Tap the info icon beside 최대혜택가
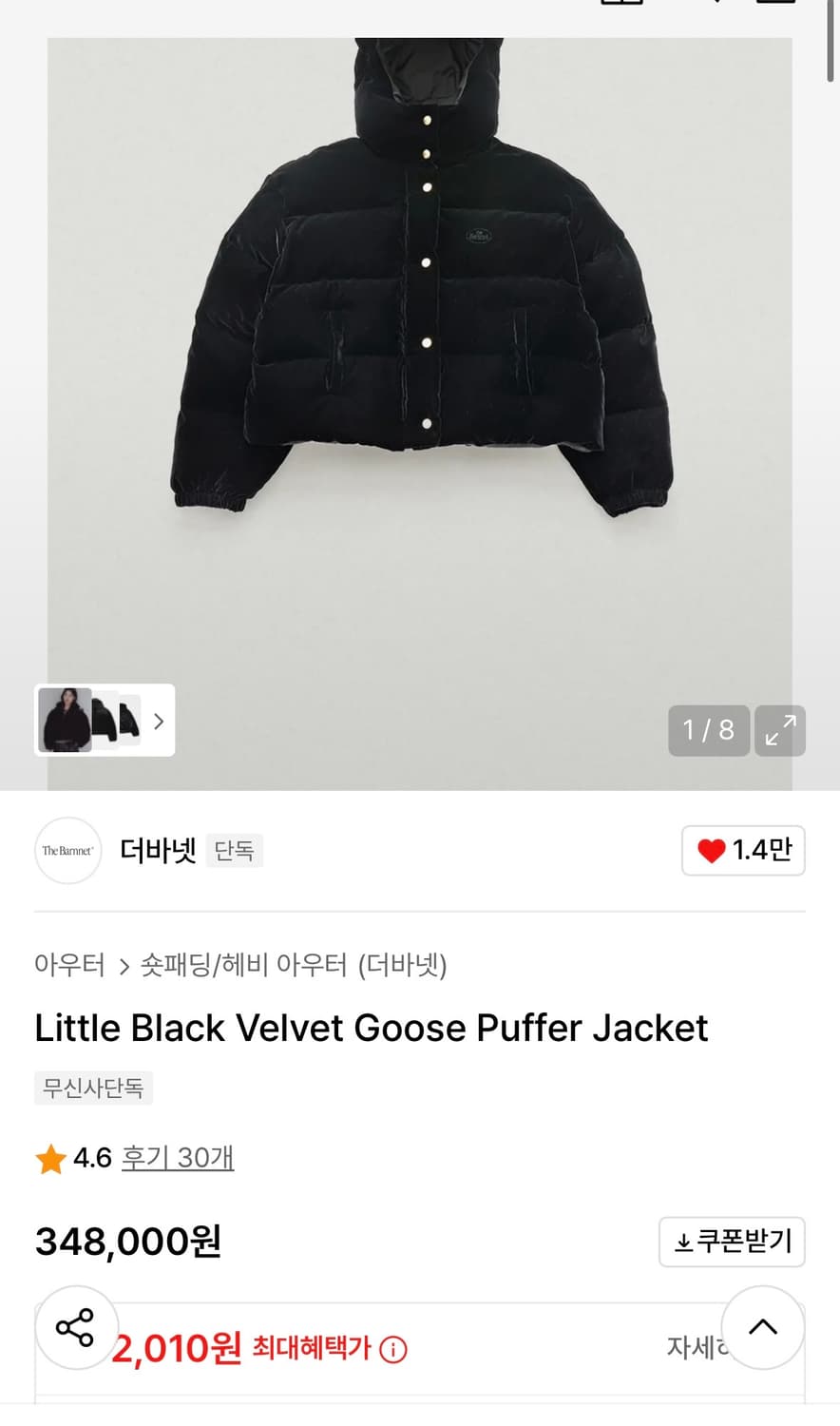Screen dimensions: 840x1426 393,1349
